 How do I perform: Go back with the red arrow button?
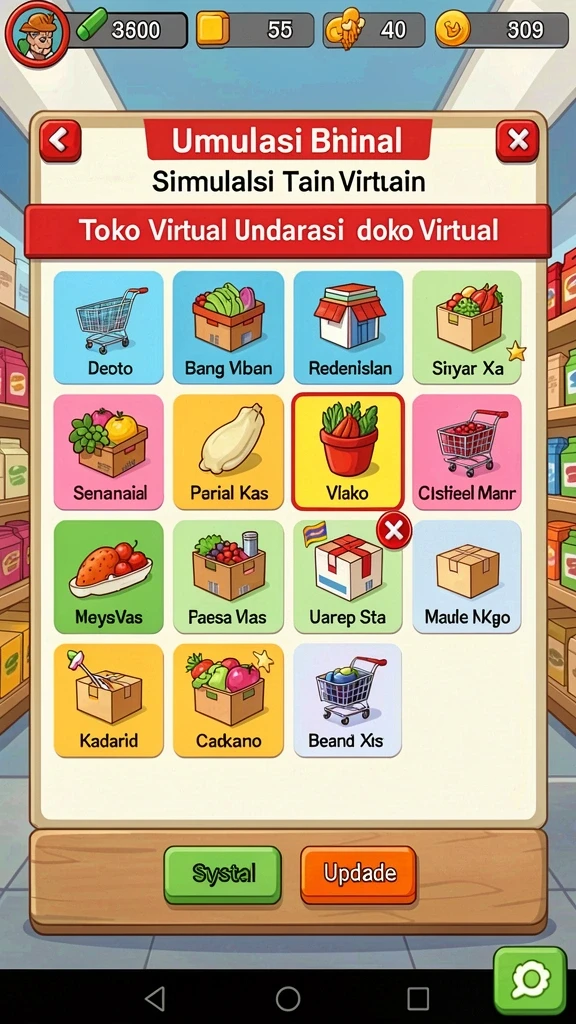coord(60,140)
